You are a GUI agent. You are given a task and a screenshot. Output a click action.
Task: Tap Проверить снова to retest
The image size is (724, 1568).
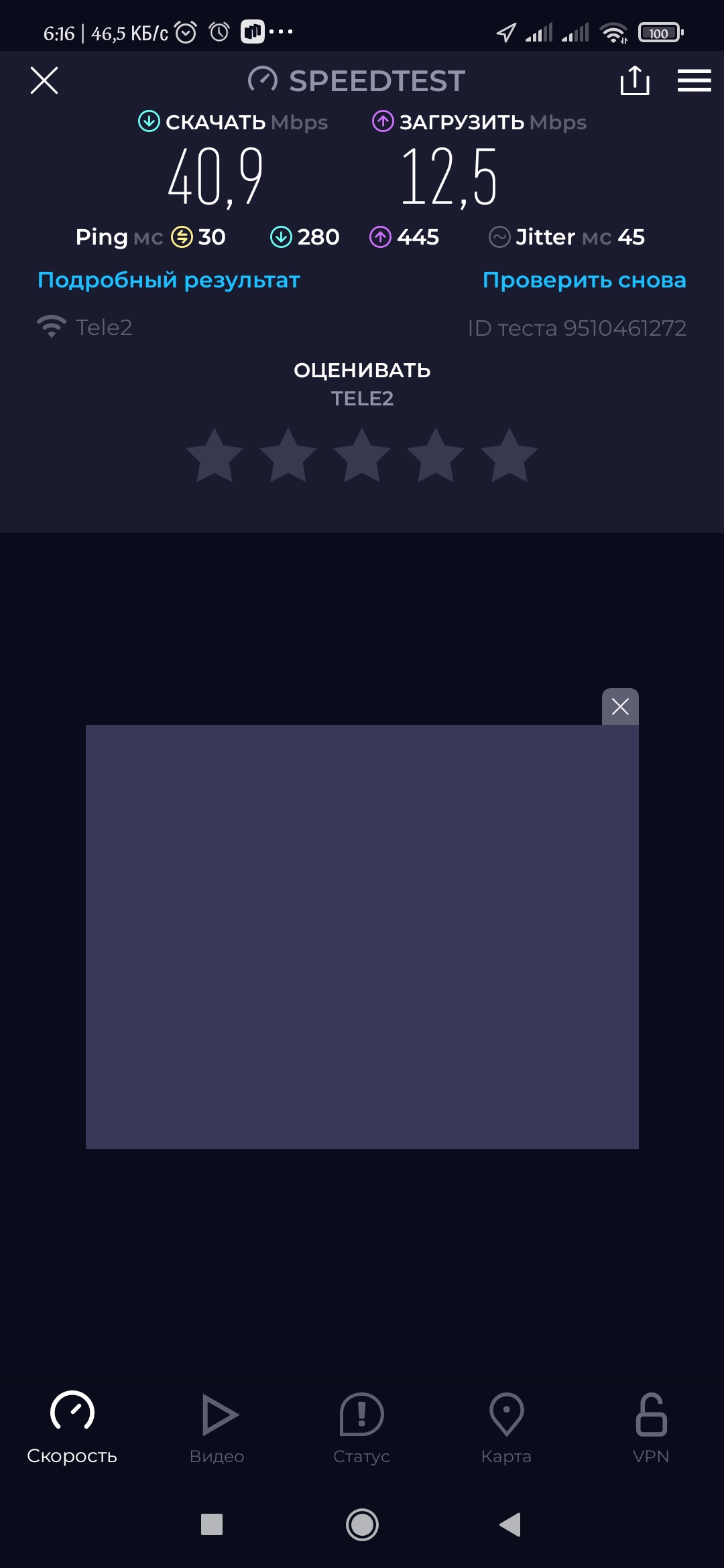point(584,280)
